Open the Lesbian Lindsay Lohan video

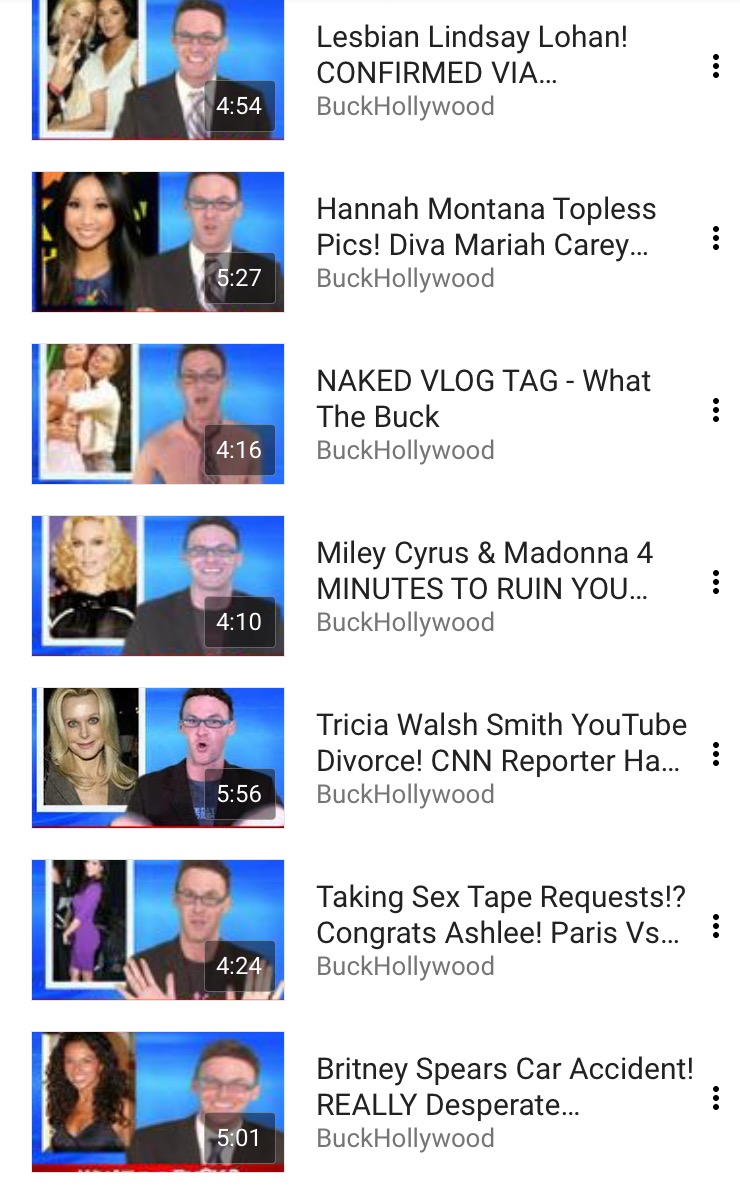(x=471, y=56)
